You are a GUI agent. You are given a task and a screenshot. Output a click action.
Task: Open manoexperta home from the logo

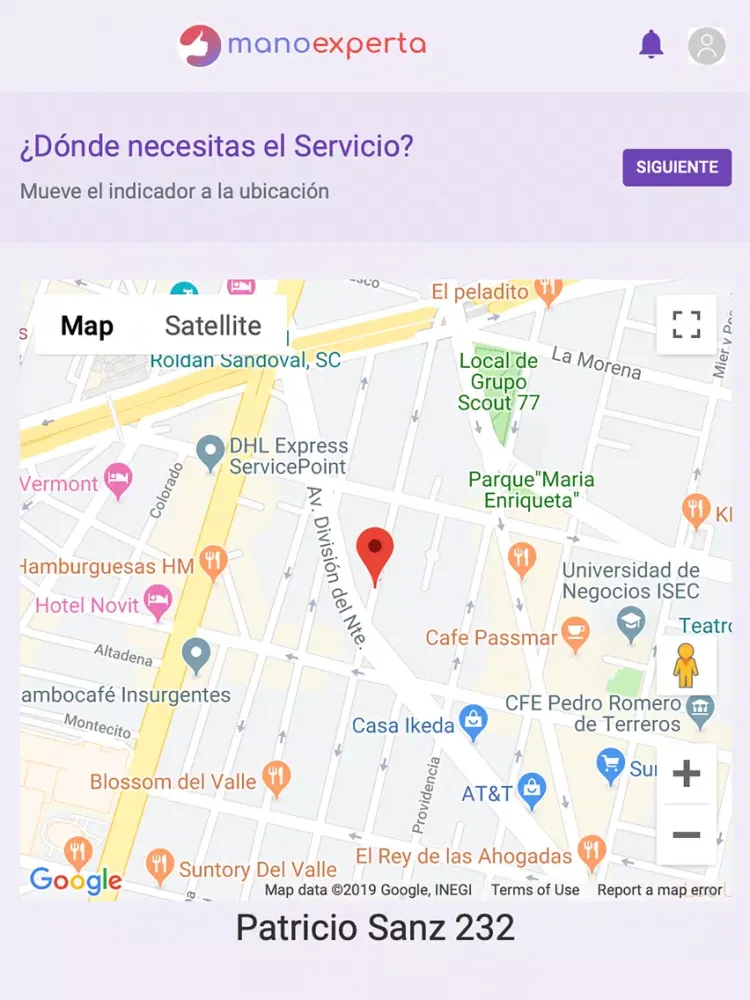point(302,45)
